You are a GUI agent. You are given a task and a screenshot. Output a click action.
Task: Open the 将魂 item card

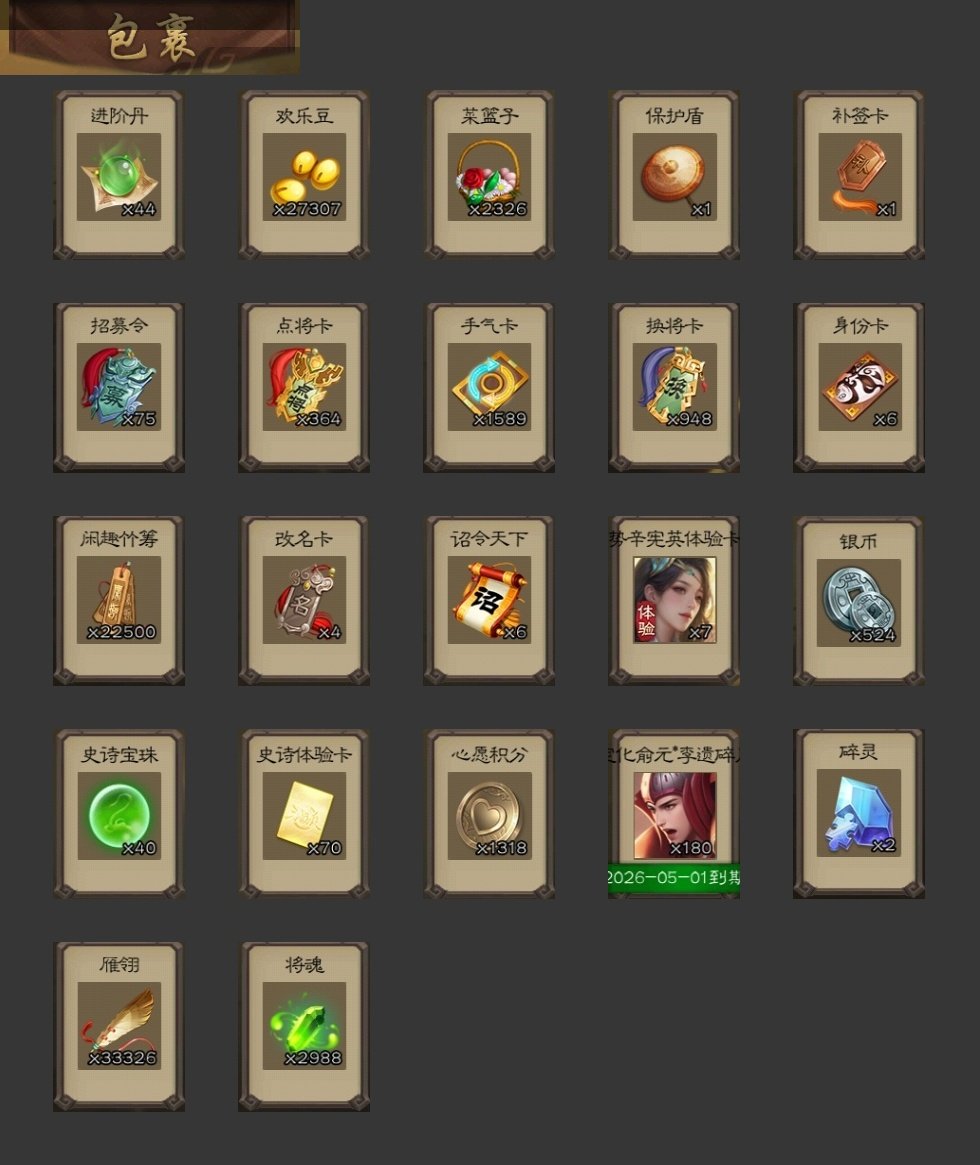[x=304, y=1025]
